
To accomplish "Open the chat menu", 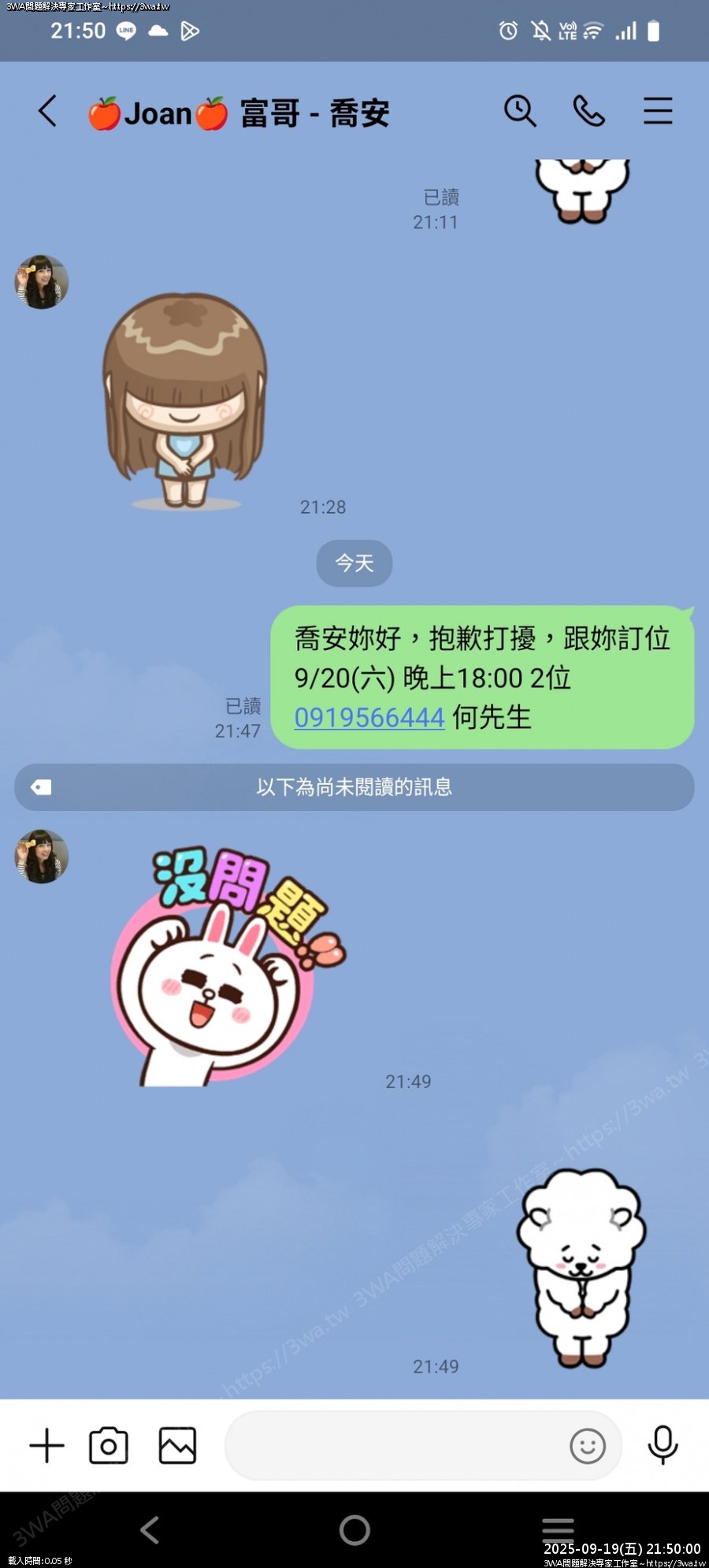I will pyautogui.click(x=658, y=111).
